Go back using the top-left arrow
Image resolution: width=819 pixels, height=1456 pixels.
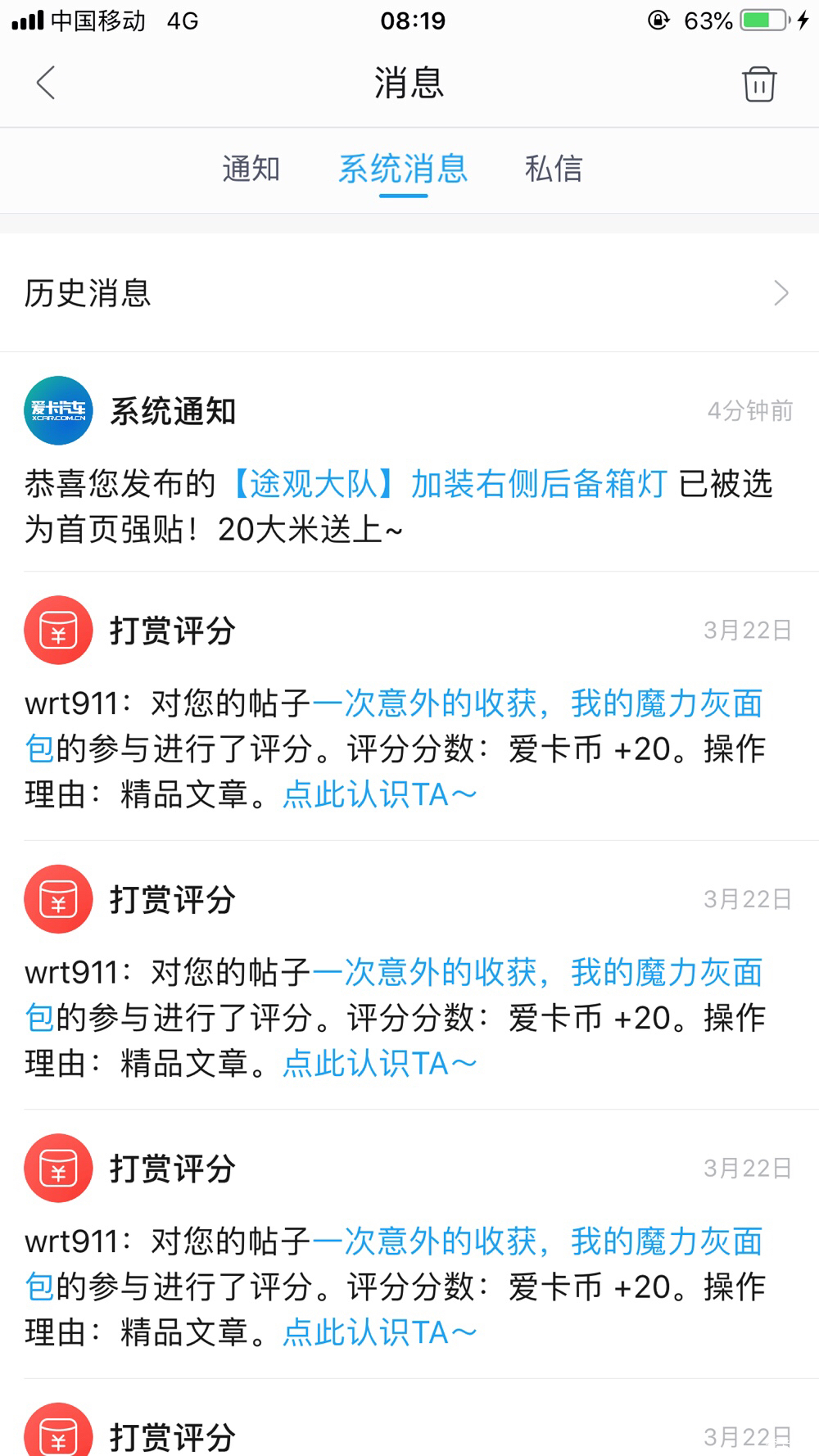(x=46, y=83)
